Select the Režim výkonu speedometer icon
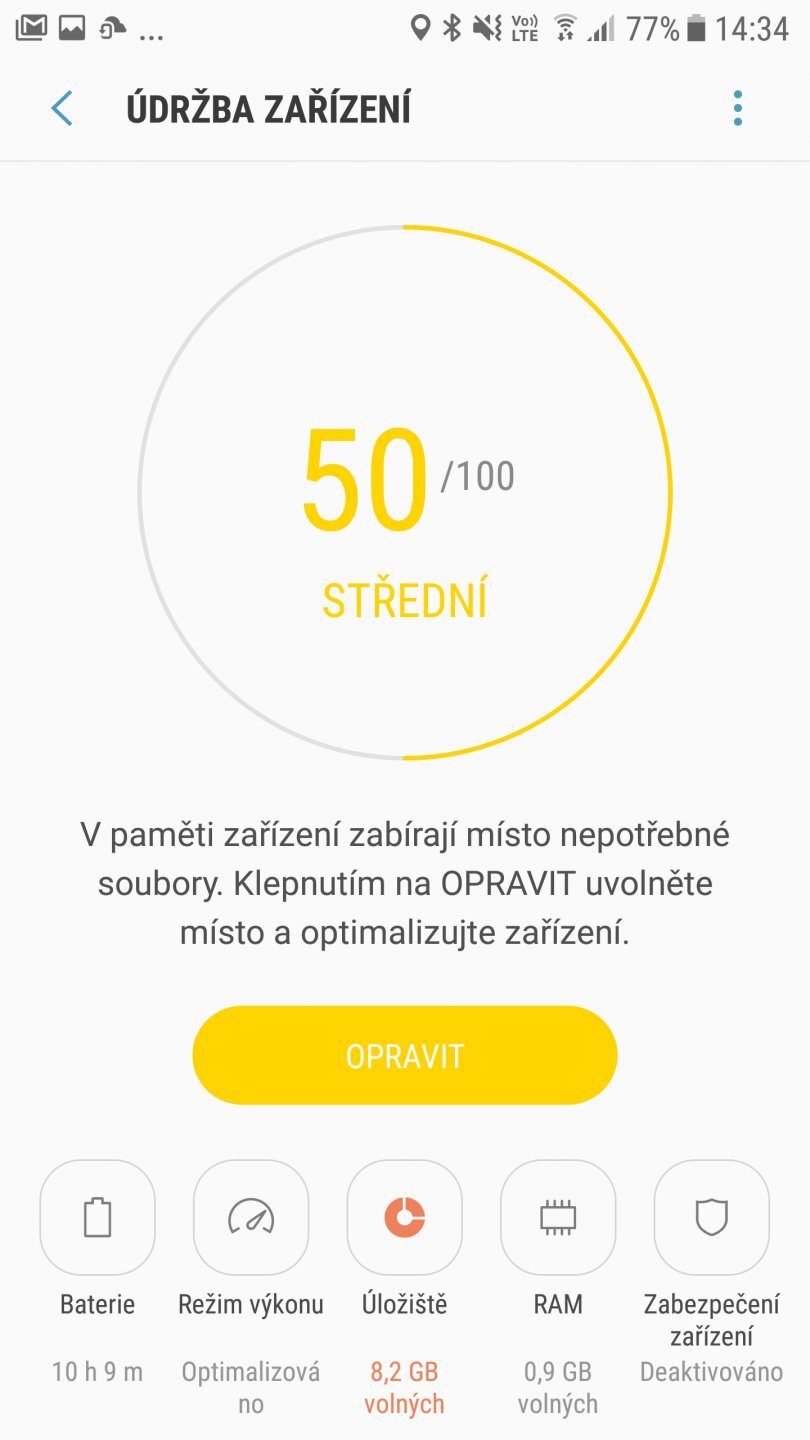The image size is (810, 1440). tap(250, 1216)
